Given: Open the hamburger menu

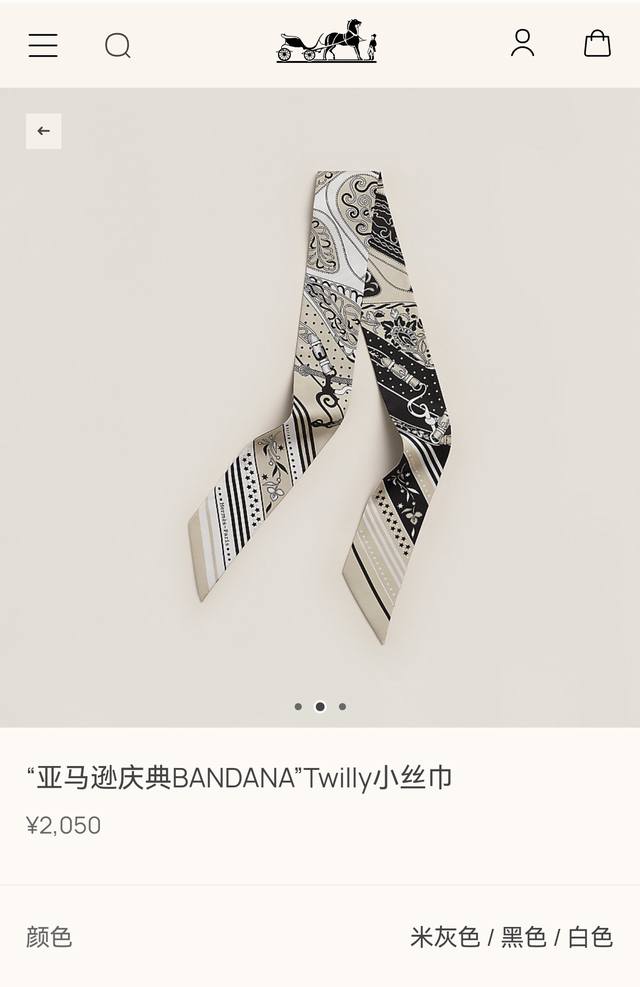Looking at the screenshot, I should point(43,45).
